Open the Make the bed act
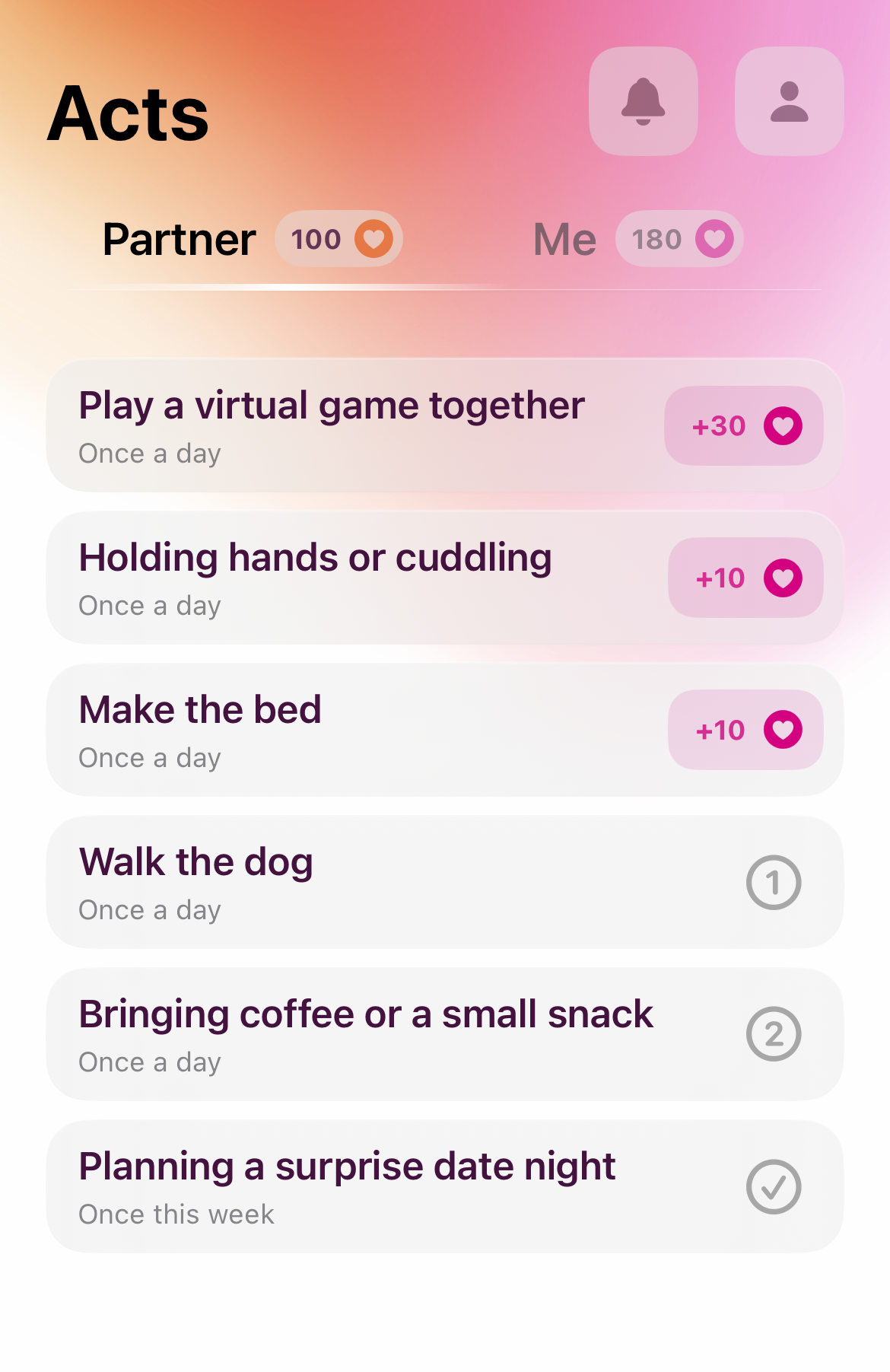This screenshot has height=1372, width=890. (x=201, y=729)
